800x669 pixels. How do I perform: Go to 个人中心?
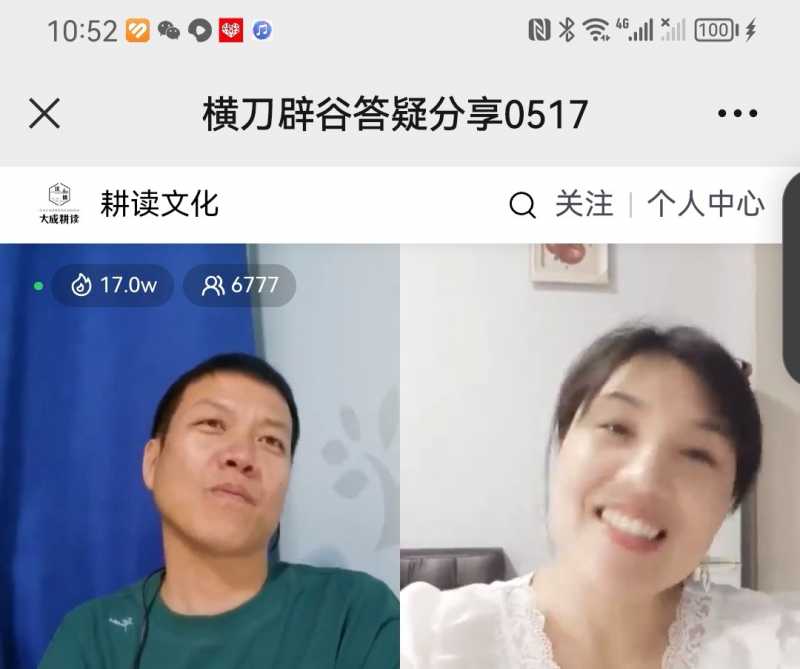(705, 204)
